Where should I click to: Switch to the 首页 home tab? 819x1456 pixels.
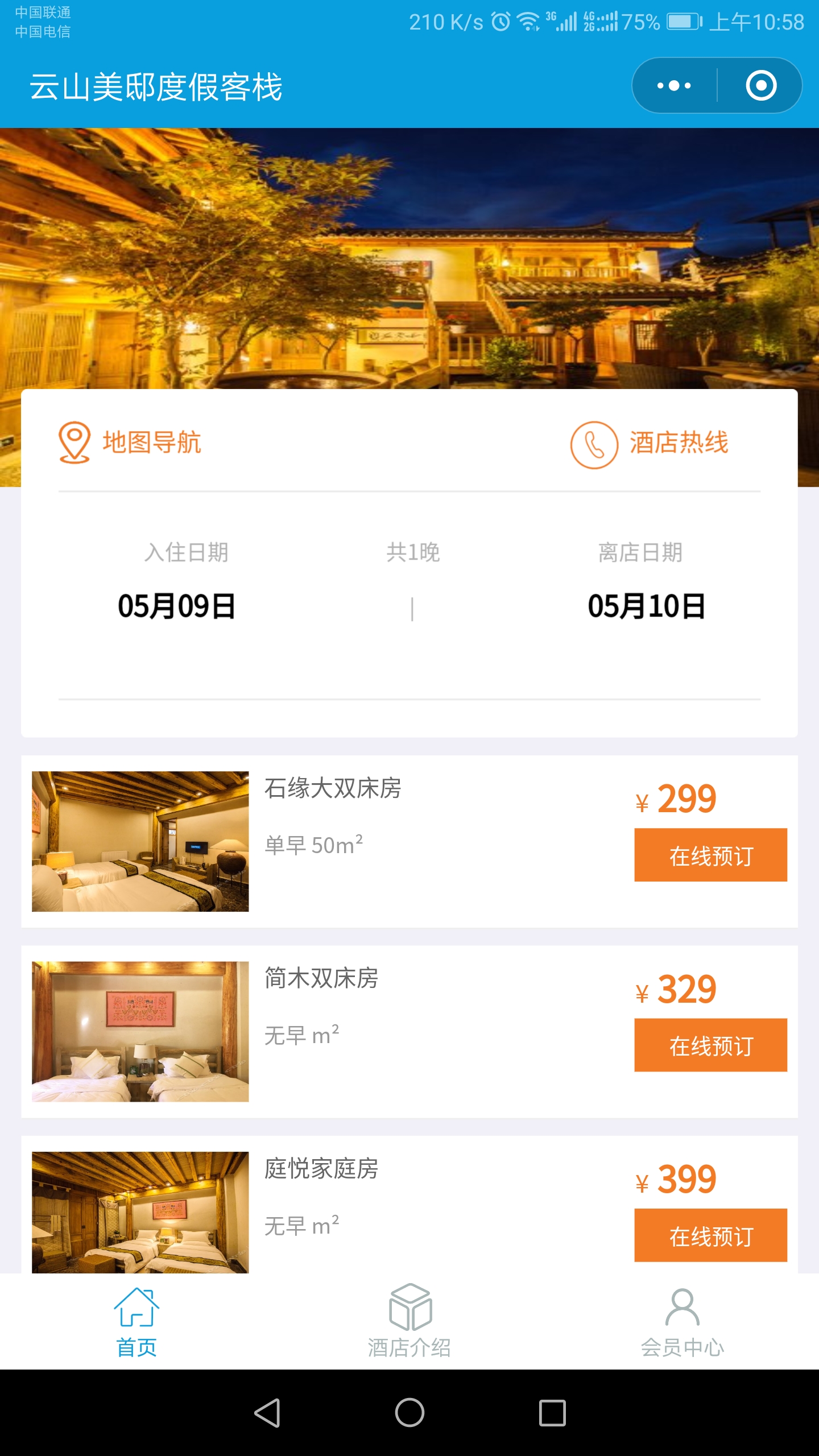[x=136, y=1322]
